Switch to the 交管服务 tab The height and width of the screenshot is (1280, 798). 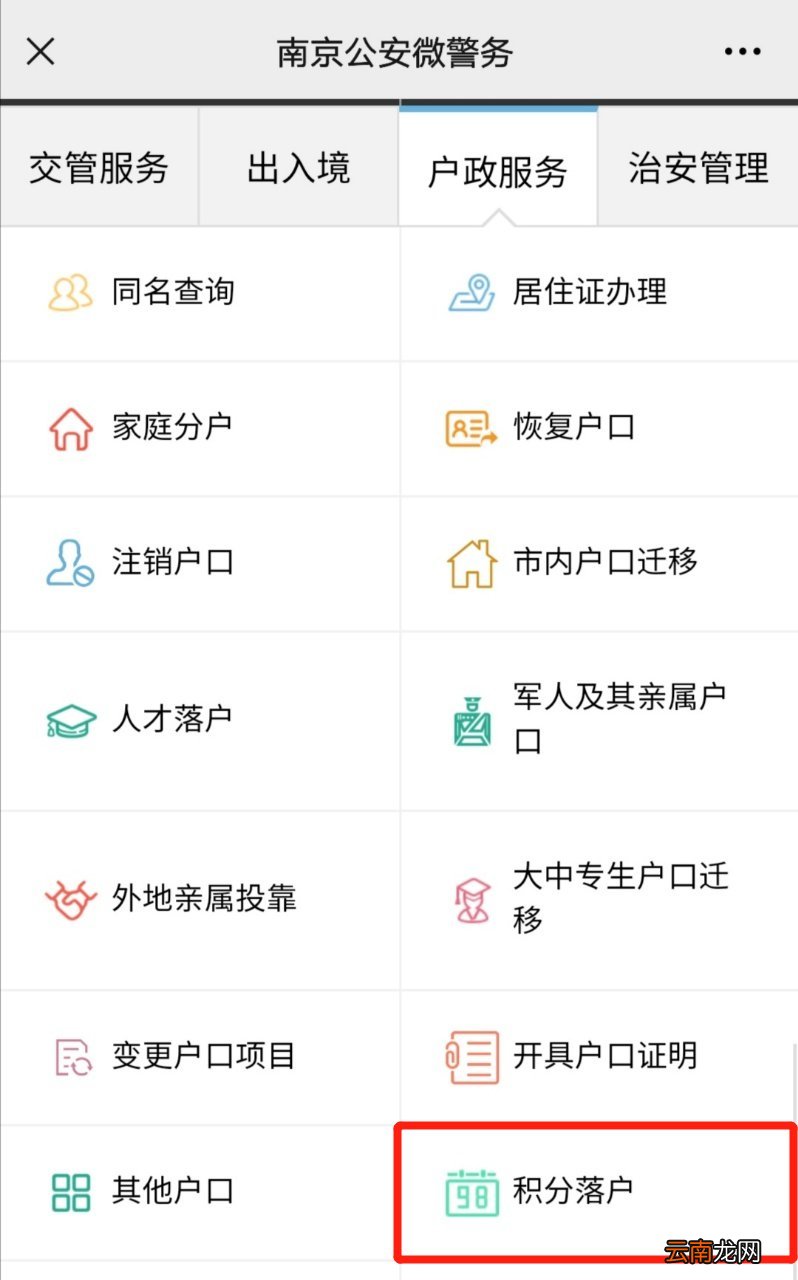coord(98,168)
